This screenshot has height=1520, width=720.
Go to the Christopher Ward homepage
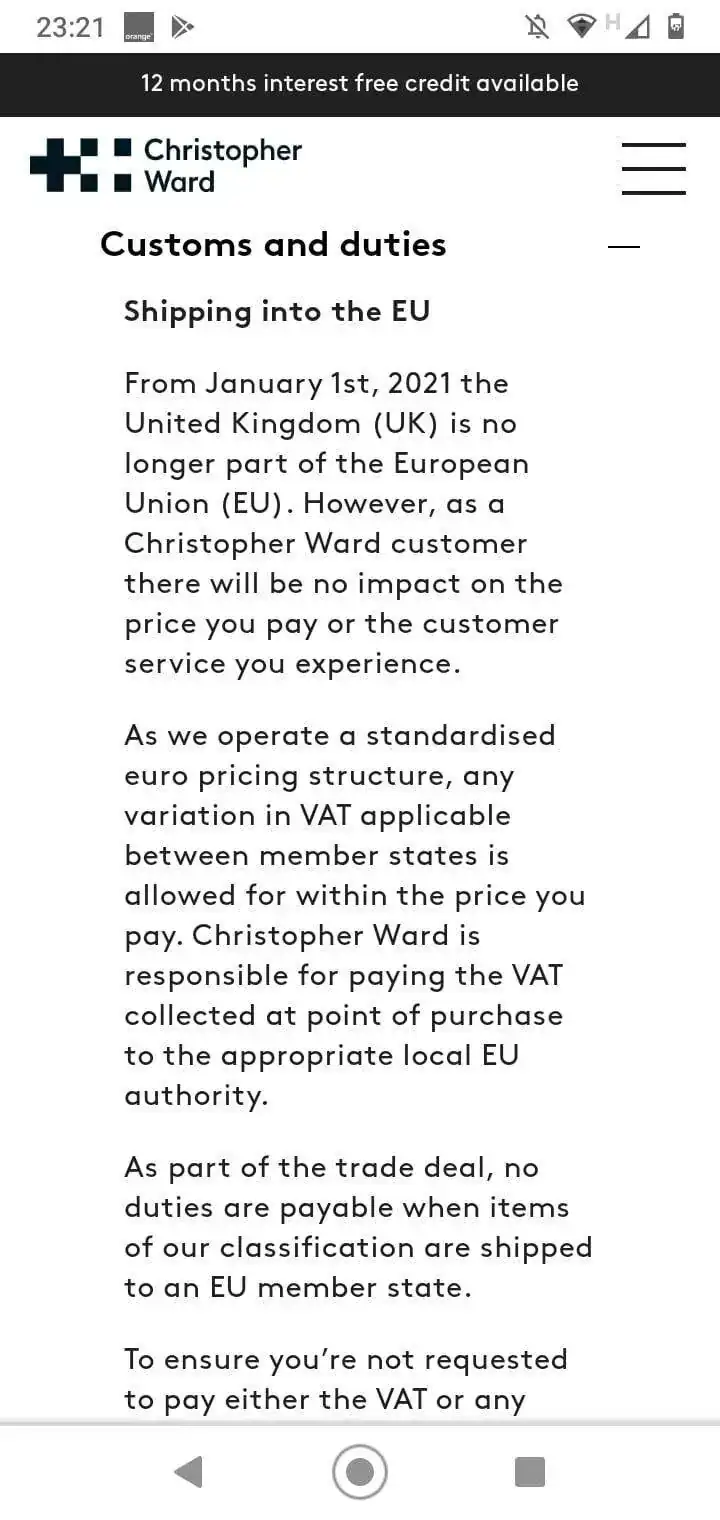coord(166,166)
